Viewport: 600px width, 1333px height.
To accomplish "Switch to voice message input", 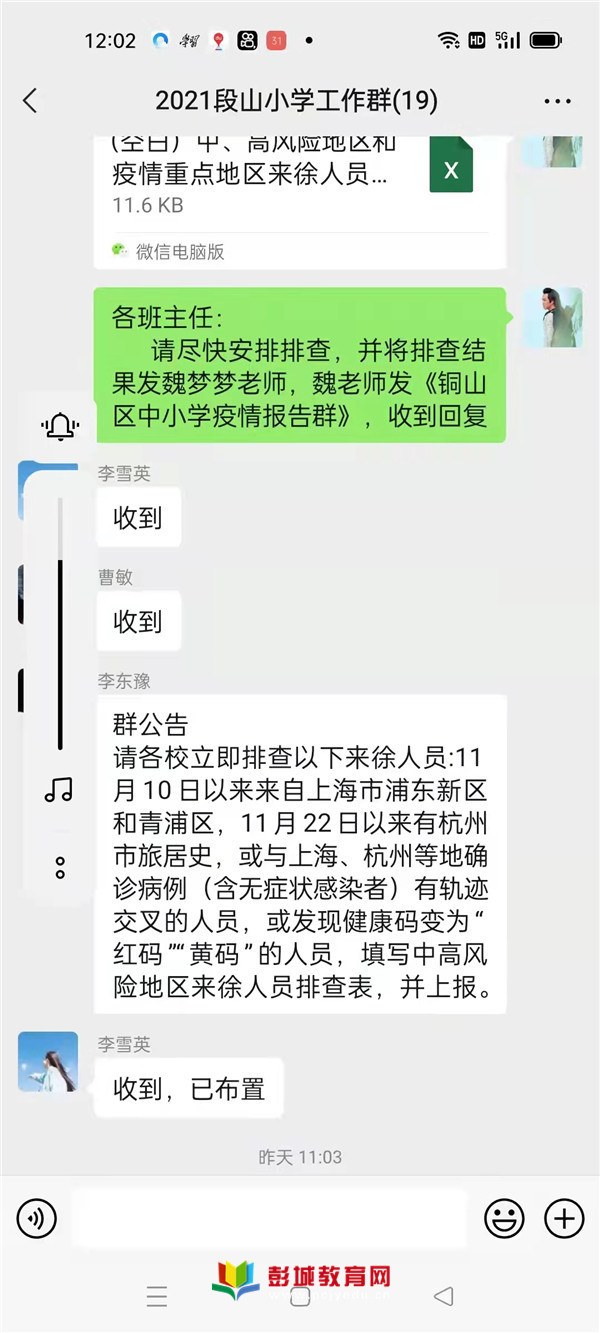I will point(37,1218).
